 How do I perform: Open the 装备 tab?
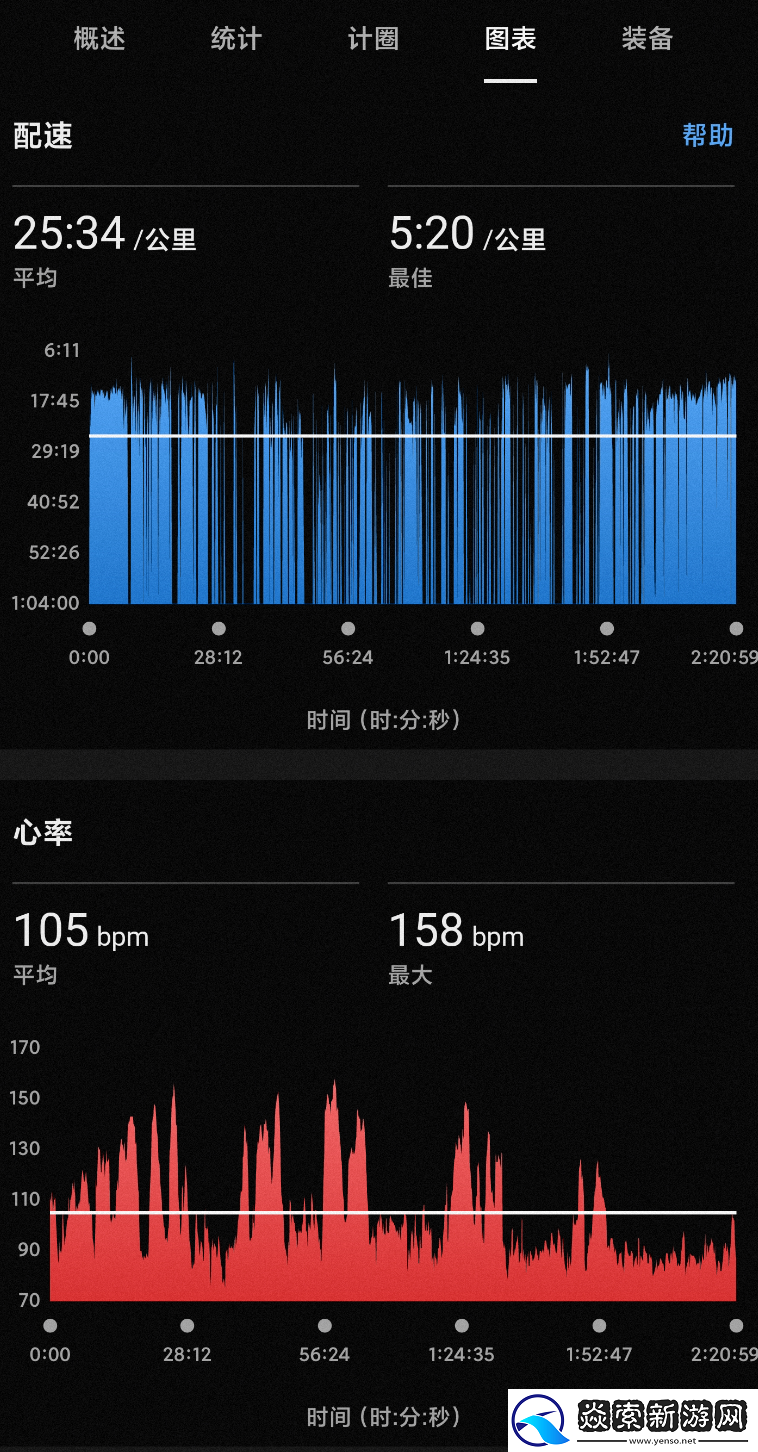pos(646,40)
